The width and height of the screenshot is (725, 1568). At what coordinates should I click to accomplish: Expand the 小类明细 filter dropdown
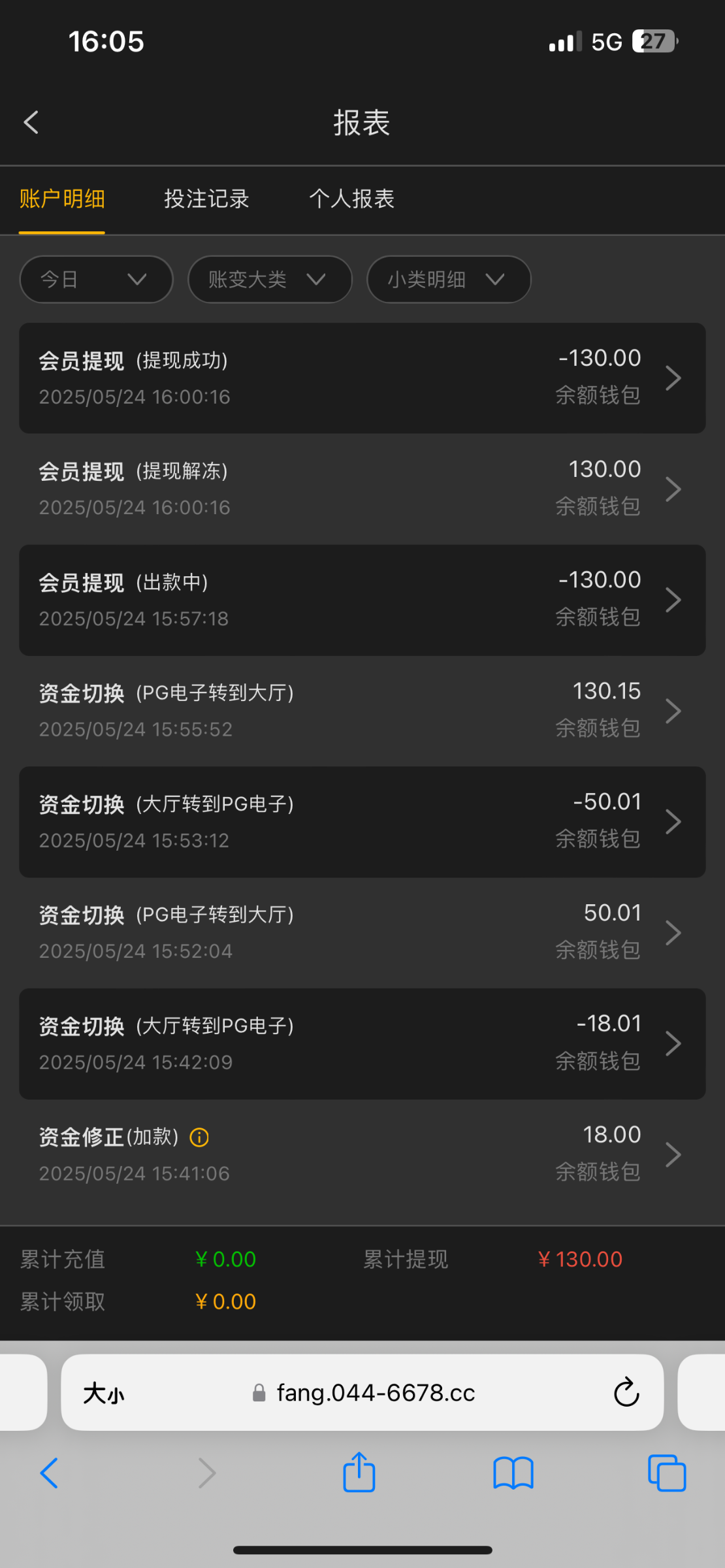click(448, 280)
